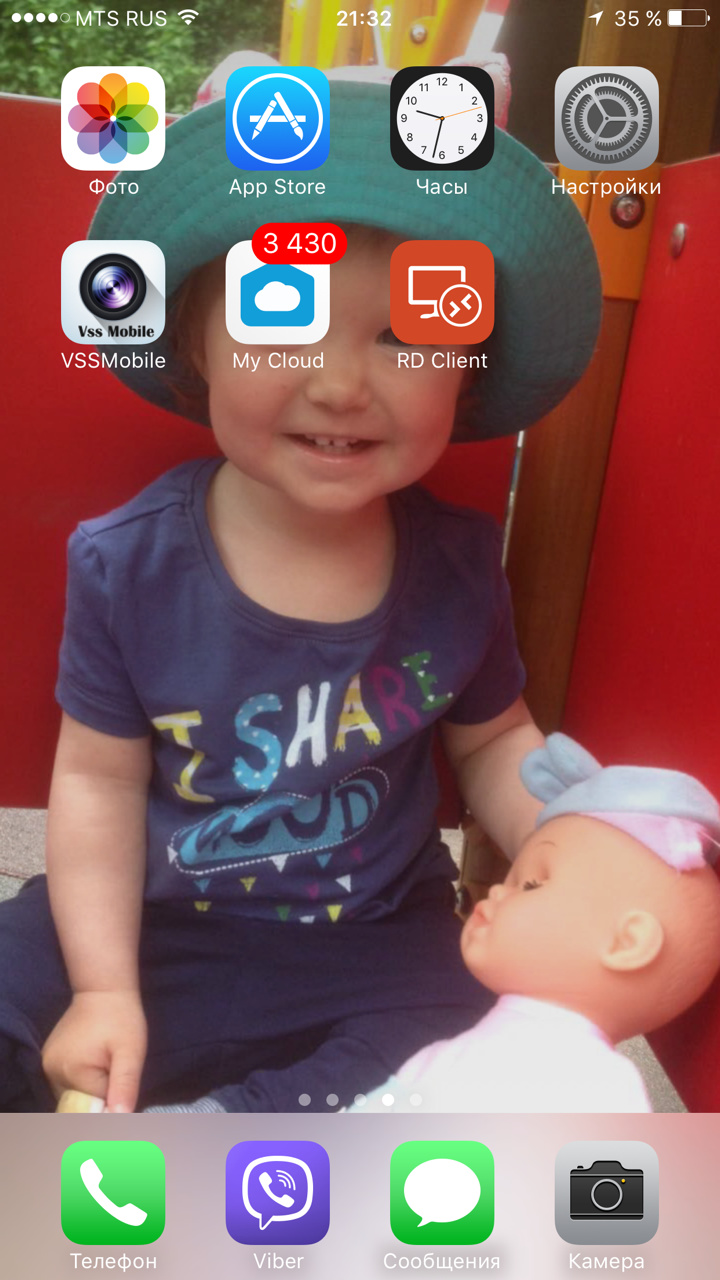Open Настройки settings
The image size is (720, 1280).
pos(606,118)
